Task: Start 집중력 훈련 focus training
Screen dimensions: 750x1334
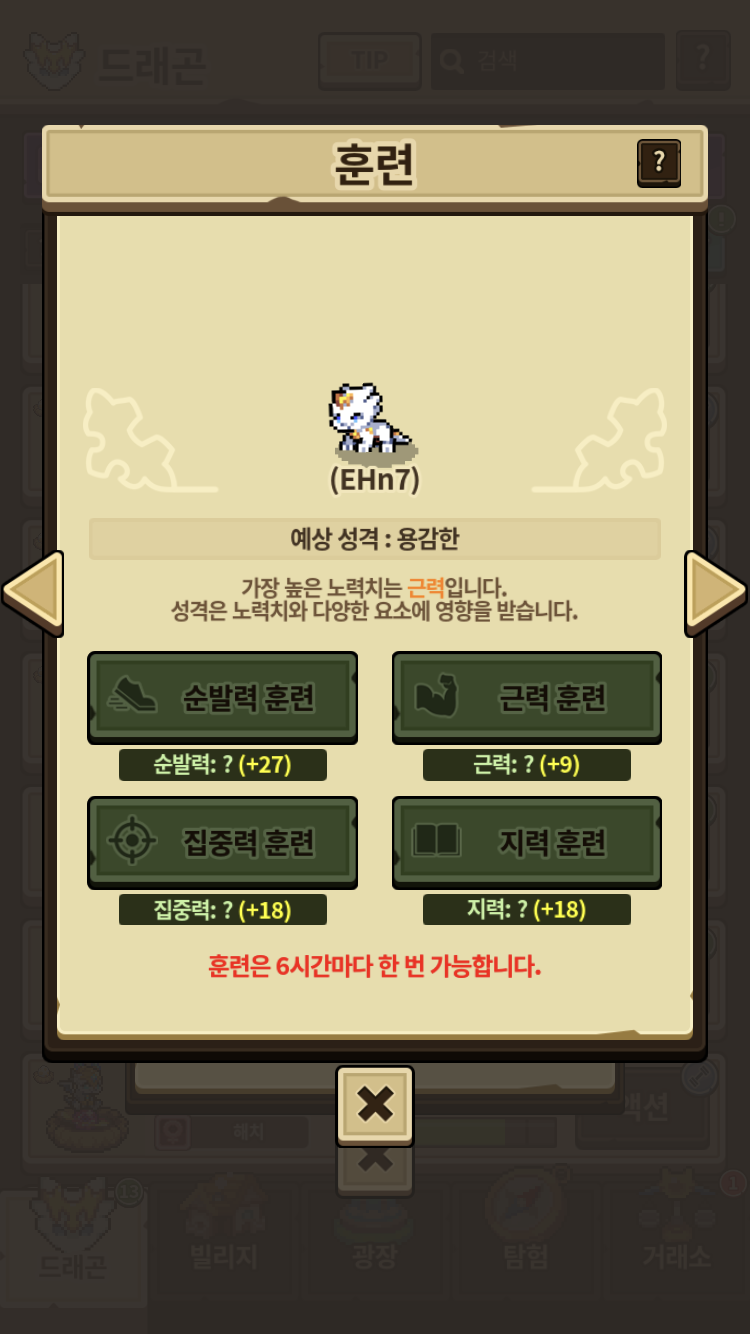Action: pos(223,842)
